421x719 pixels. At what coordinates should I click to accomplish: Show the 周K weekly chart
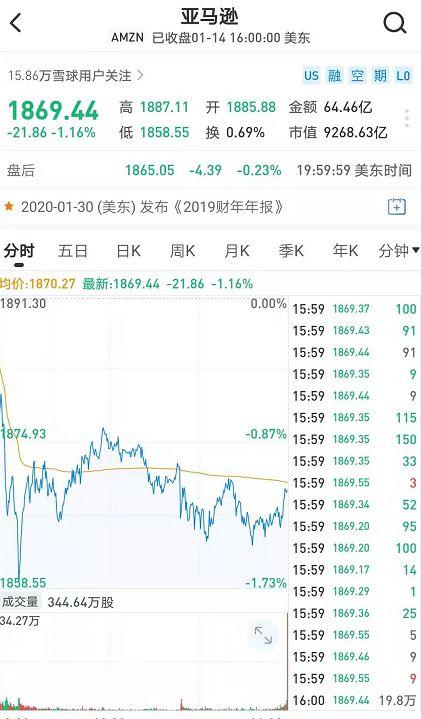[182, 251]
